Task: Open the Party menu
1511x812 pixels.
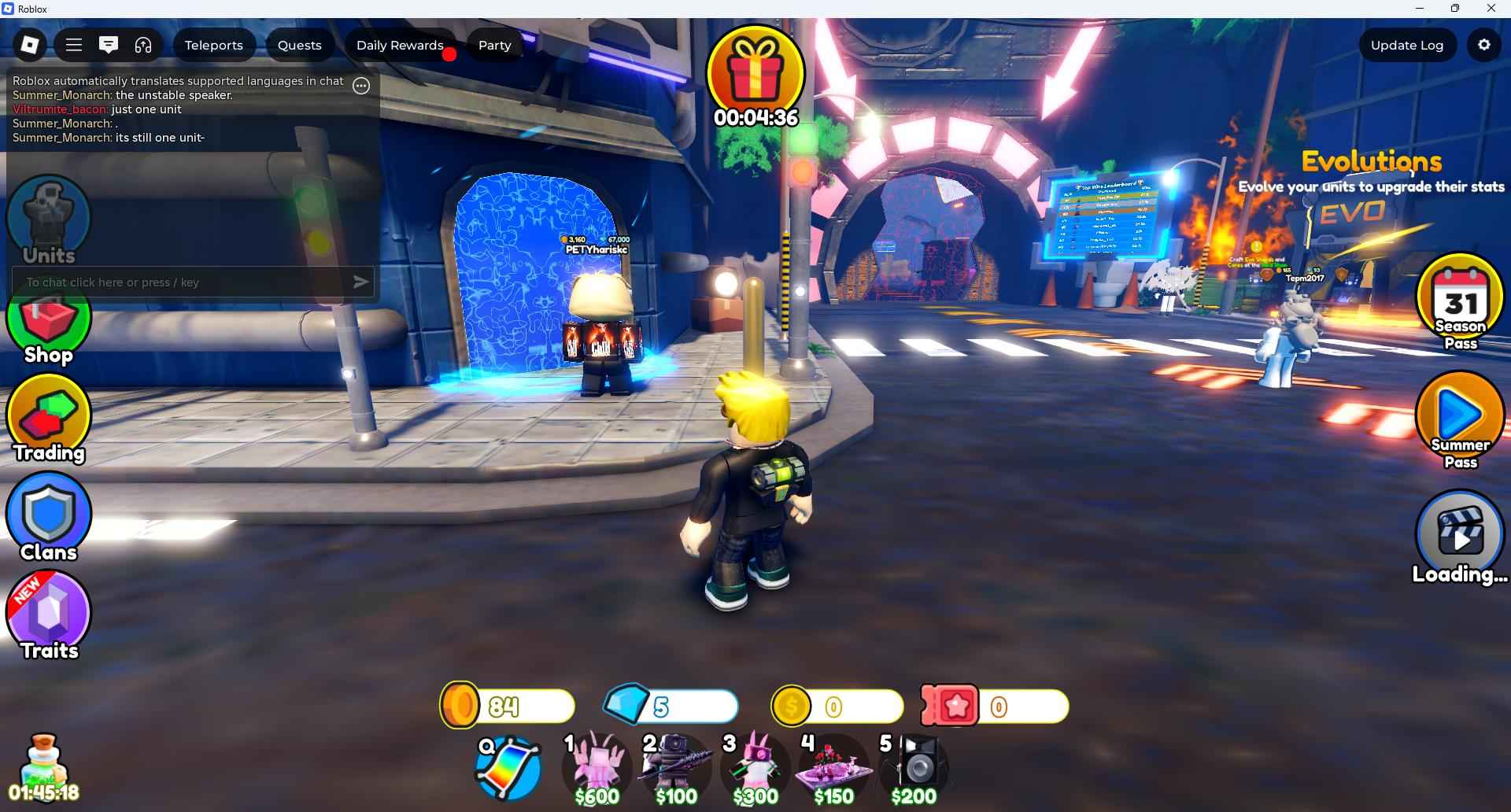Action: (494, 45)
